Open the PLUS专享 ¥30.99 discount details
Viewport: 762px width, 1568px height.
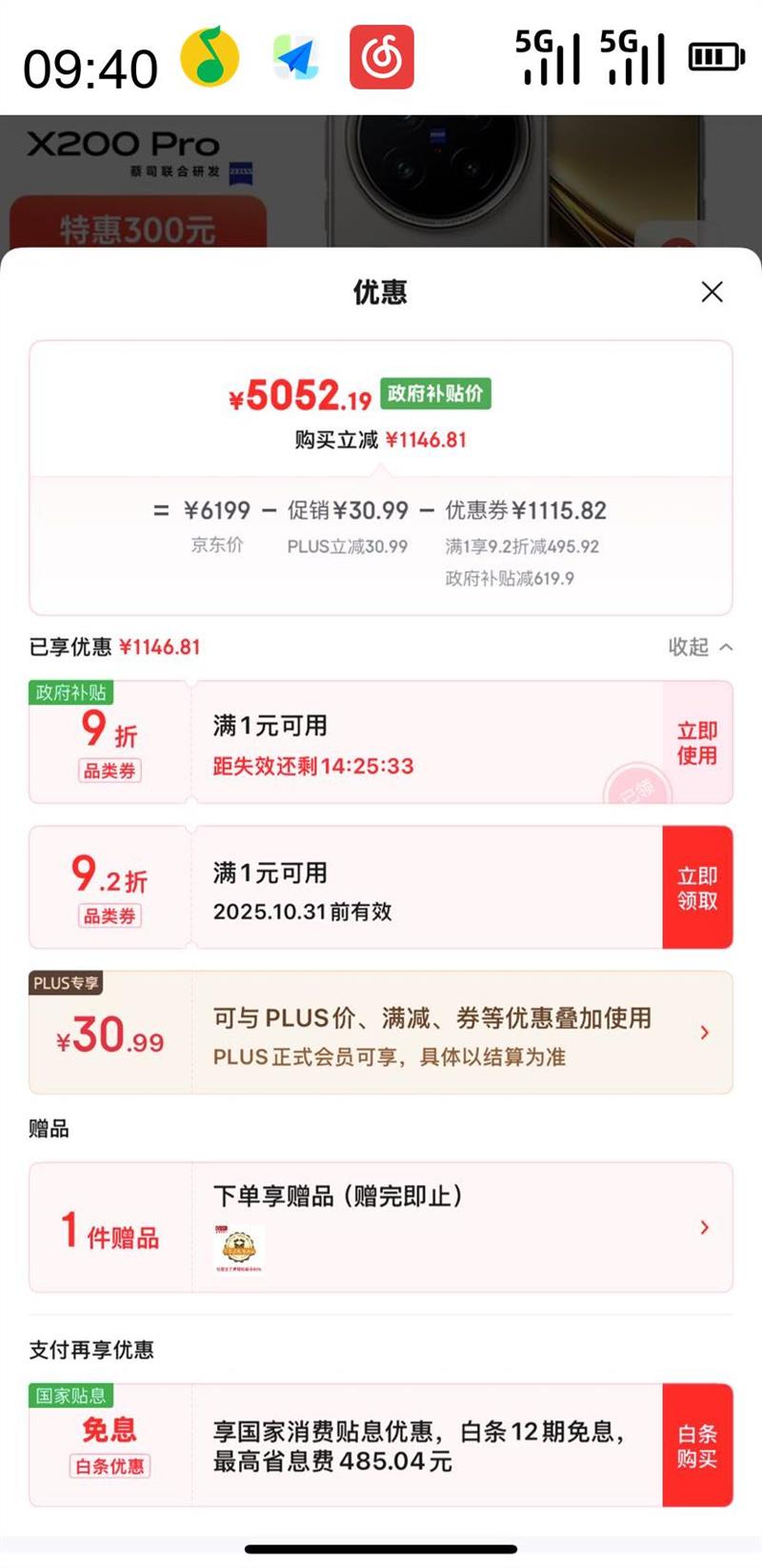coord(704,1033)
